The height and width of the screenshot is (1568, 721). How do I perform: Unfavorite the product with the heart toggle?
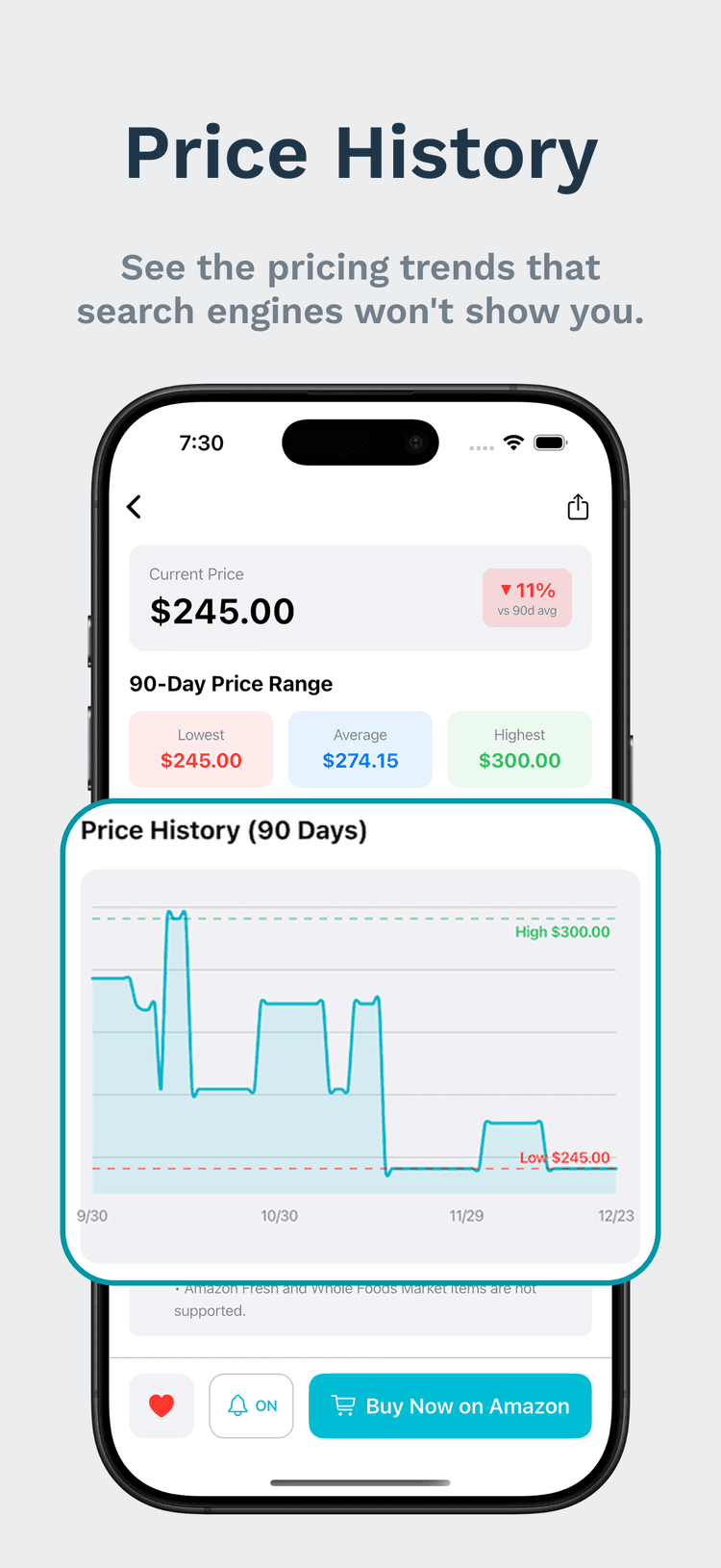(x=161, y=1405)
